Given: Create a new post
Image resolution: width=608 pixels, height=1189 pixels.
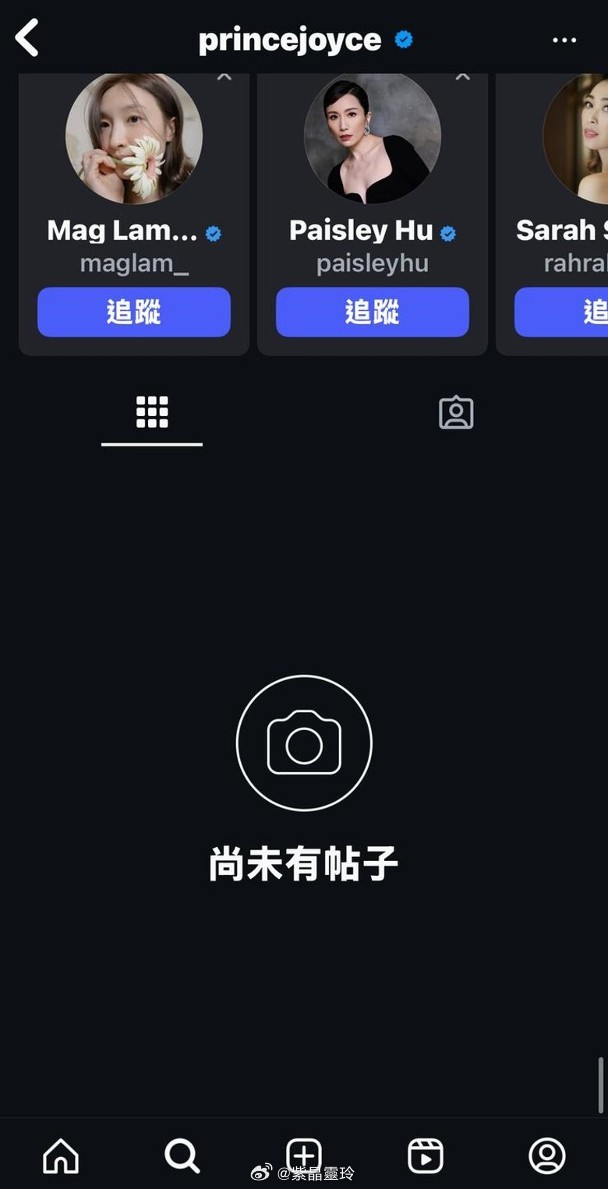Looking at the screenshot, I should click(x=304, y=1156).
